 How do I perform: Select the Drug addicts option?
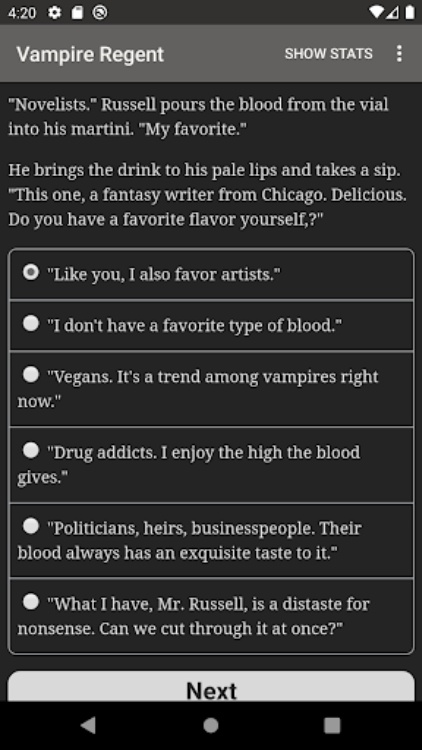pyautogui.click(x=211, y=464)
